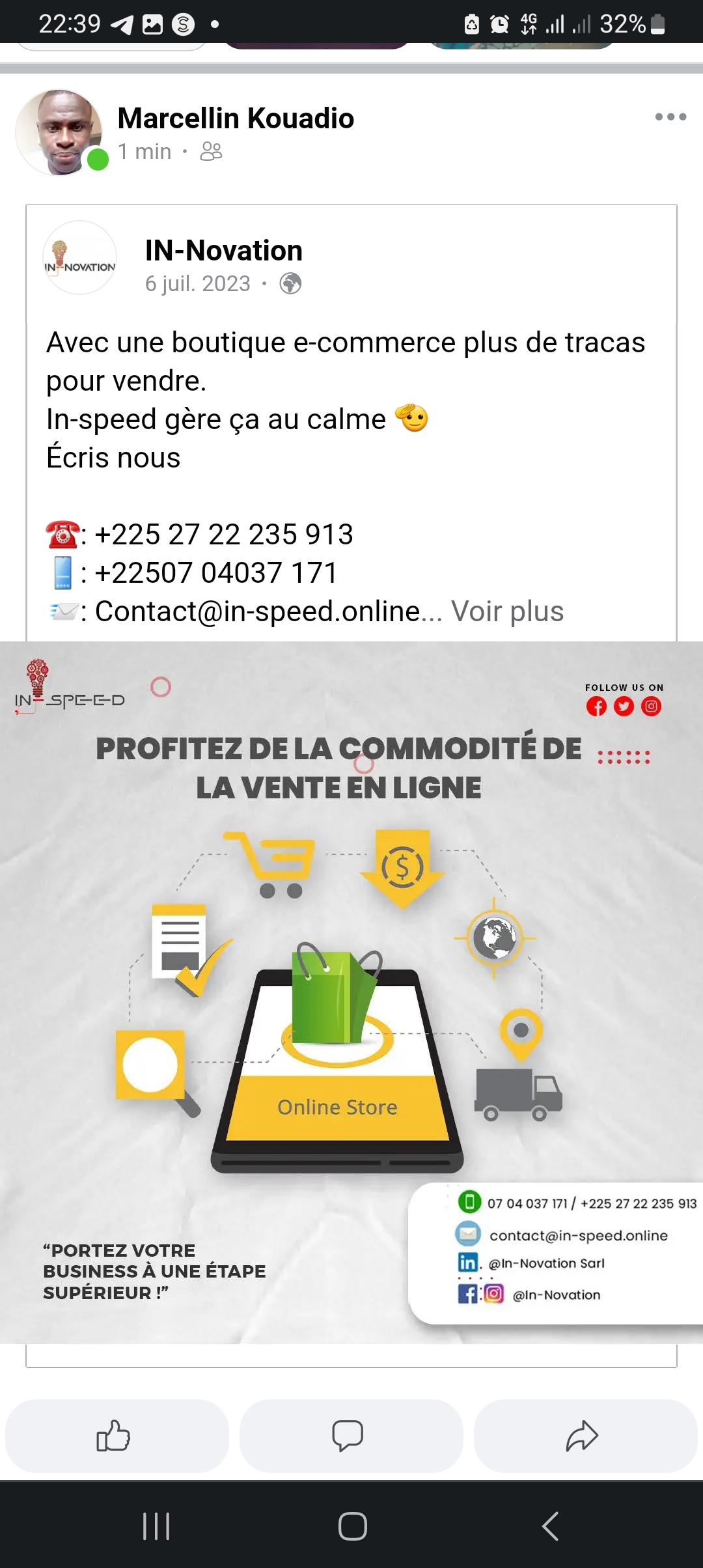Open Marcellin Kouadio's profile picture
The image size is (703, 1568).
(x=59, y=133)
